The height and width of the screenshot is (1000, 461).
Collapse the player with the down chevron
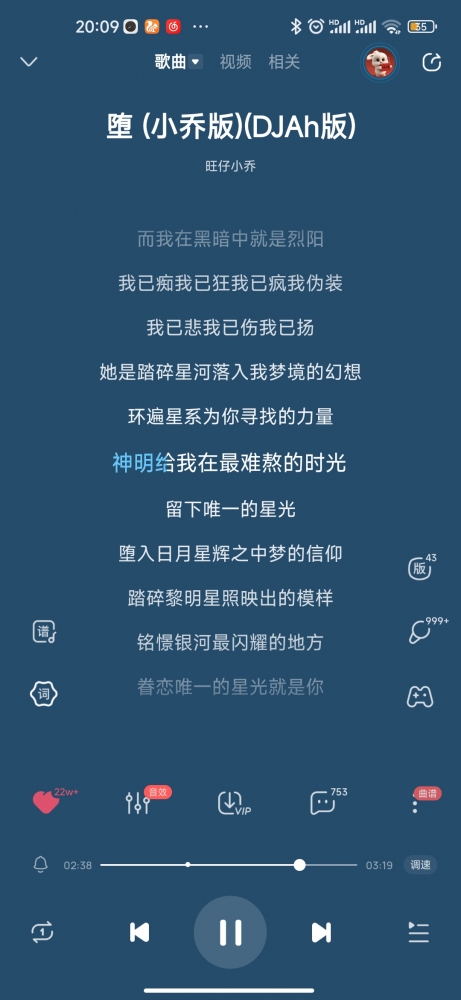(x=29, y=62)
